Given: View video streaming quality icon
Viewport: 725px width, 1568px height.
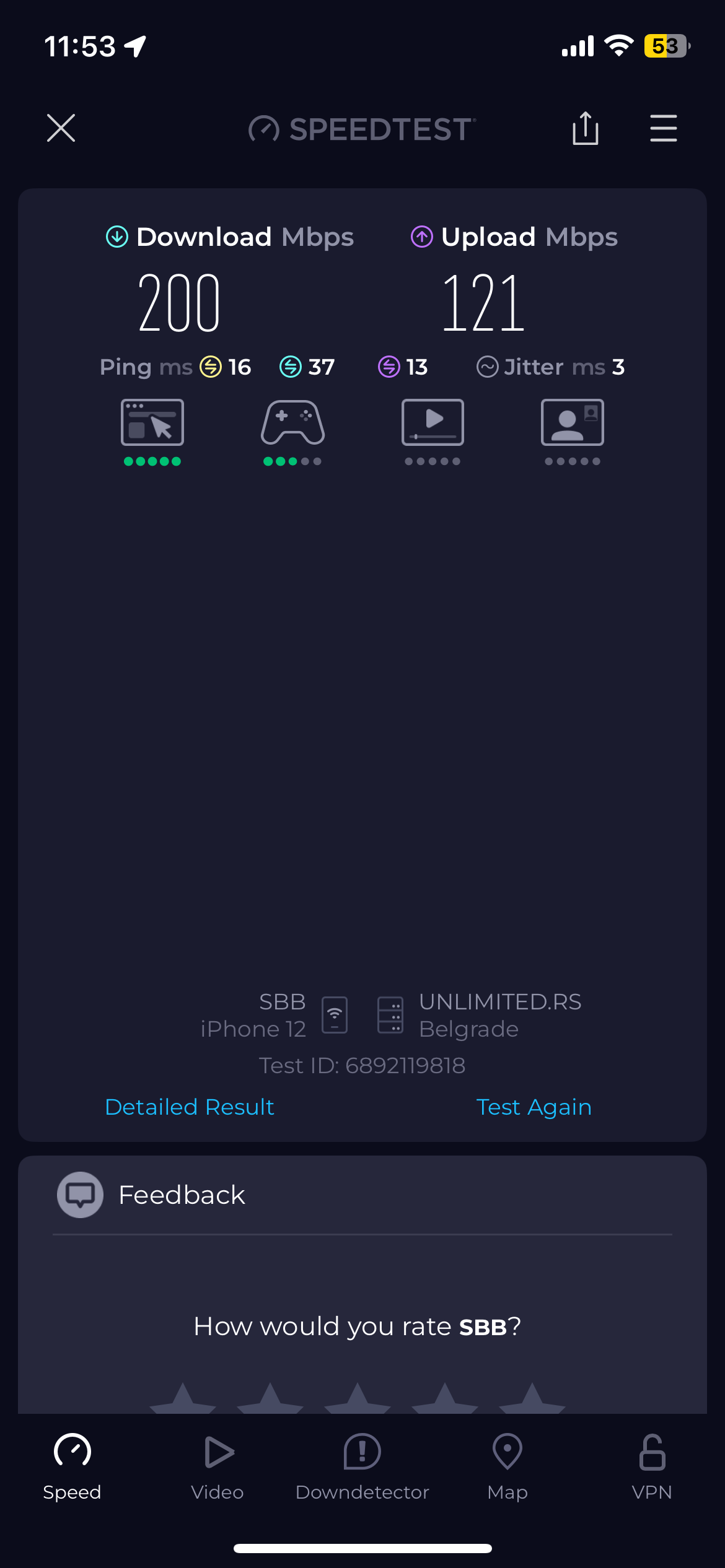Looking at the screenshot, I should coord(433,423).
